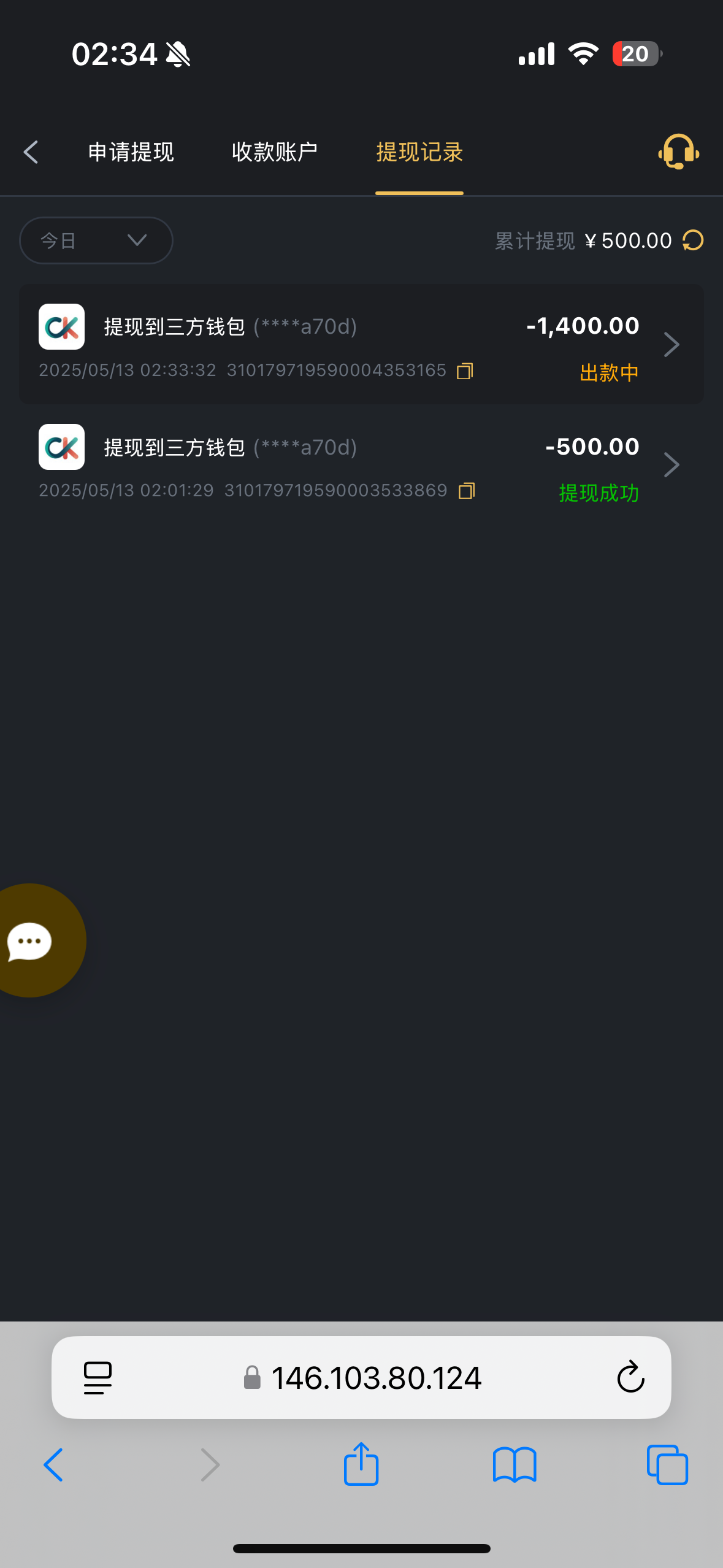The width and height of the screenshot is (723, 1568).
Task: Open the Safari page settings menu
Action: (x=98, y=1378)
